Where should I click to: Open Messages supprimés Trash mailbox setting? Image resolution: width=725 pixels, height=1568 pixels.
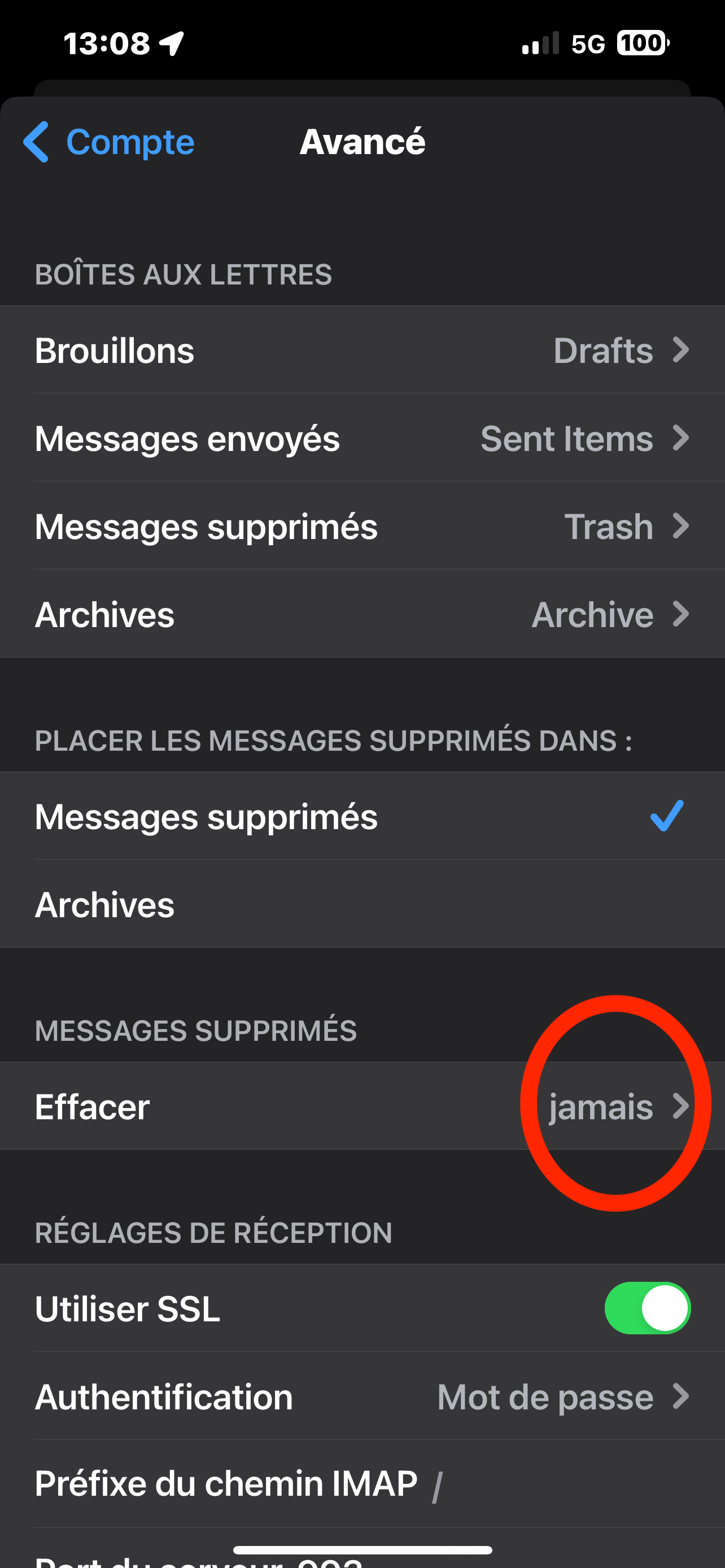point(362,527)
